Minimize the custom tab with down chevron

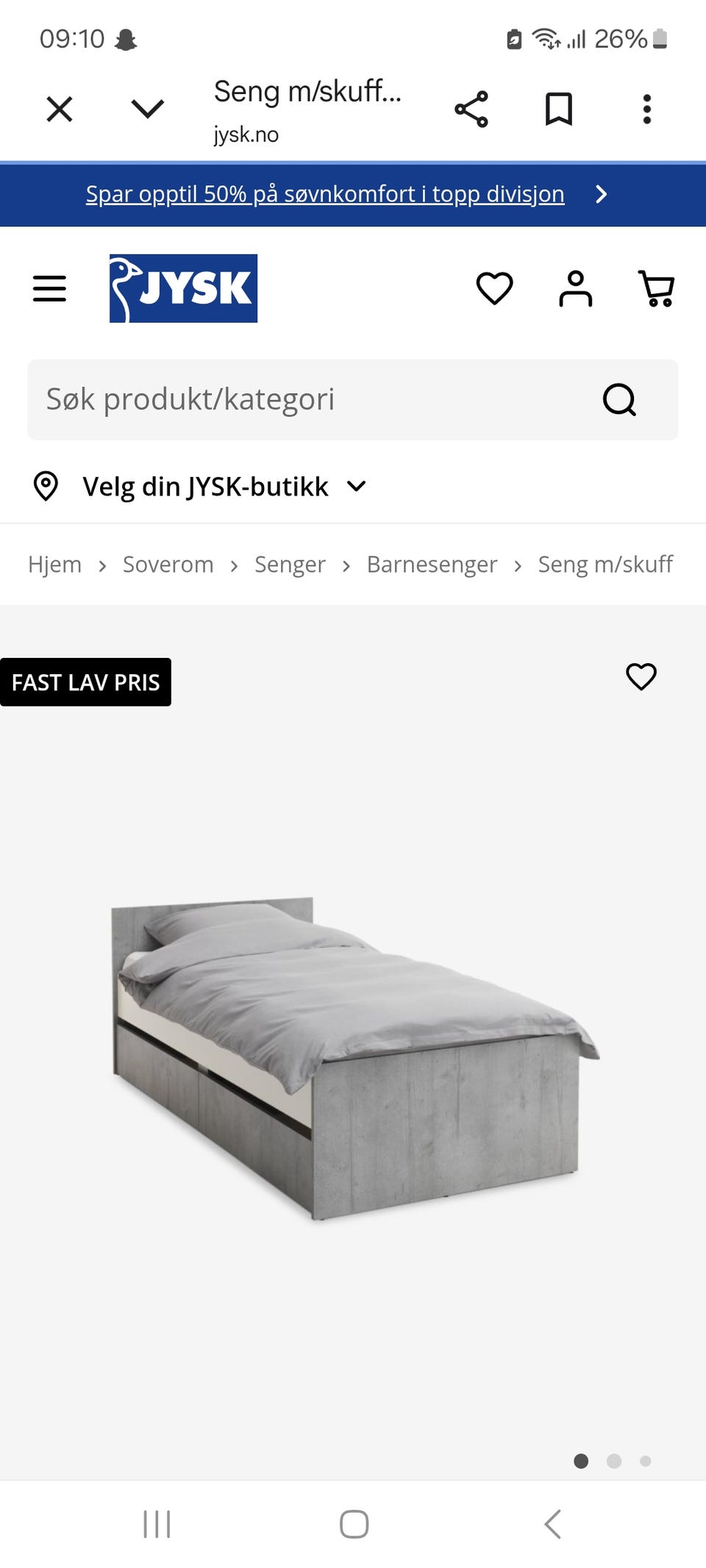click(147, 110)
